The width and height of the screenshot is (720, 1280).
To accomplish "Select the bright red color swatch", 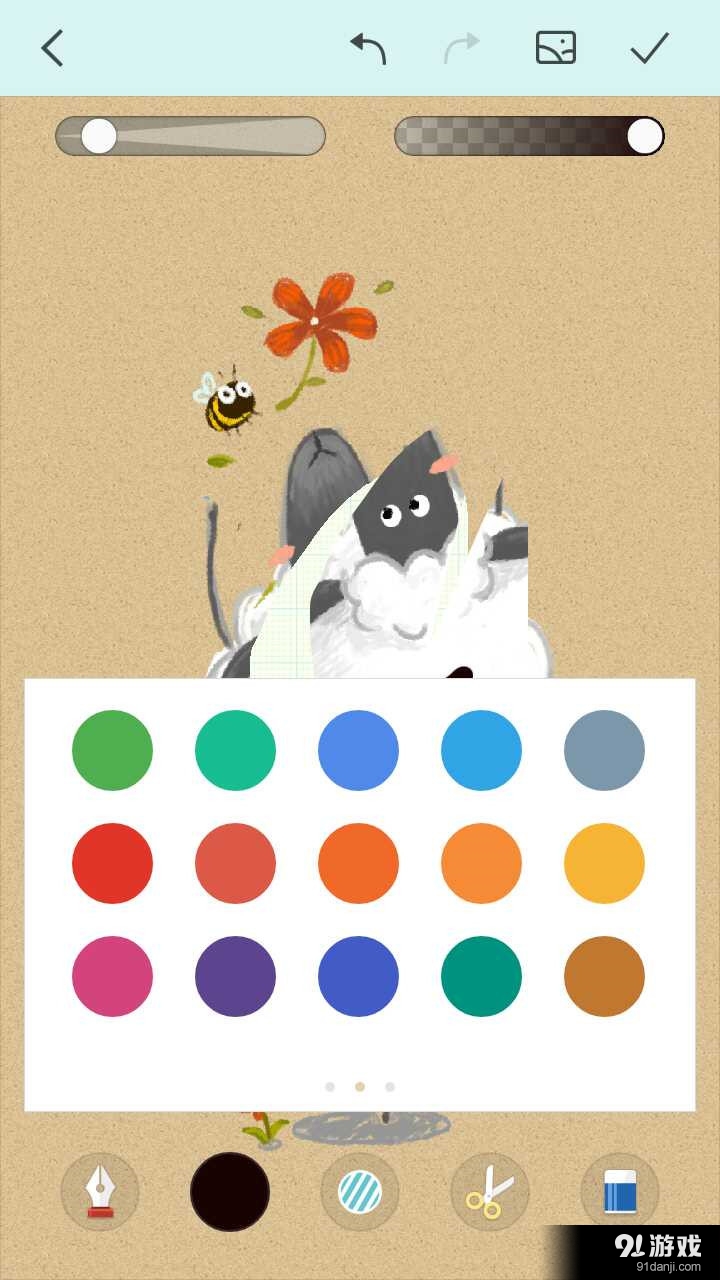I will (112, 863).
